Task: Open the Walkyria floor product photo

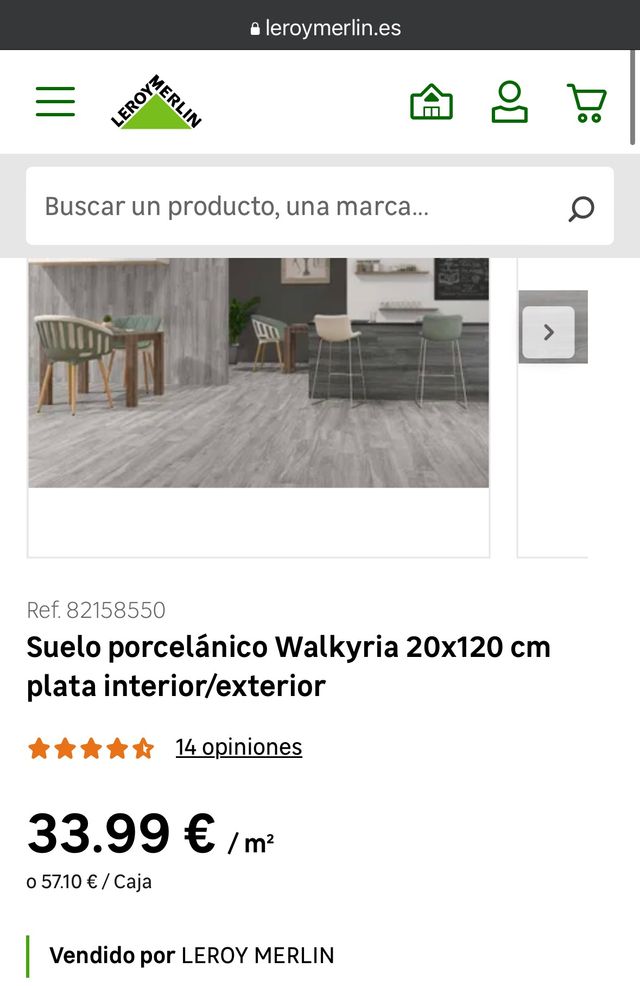Action: 258,372
